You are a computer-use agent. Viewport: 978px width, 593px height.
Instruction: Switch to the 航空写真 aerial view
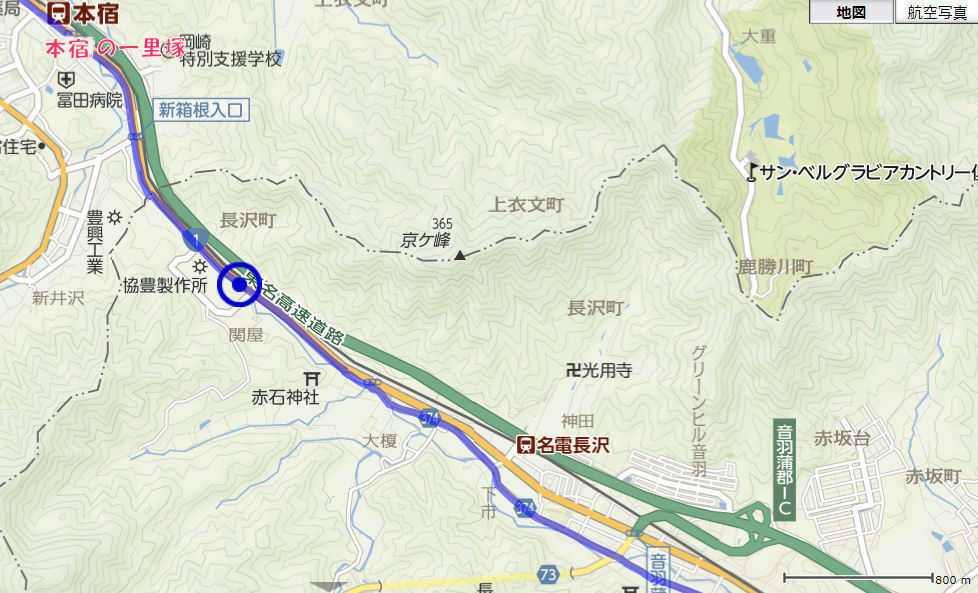pos(936,12)
